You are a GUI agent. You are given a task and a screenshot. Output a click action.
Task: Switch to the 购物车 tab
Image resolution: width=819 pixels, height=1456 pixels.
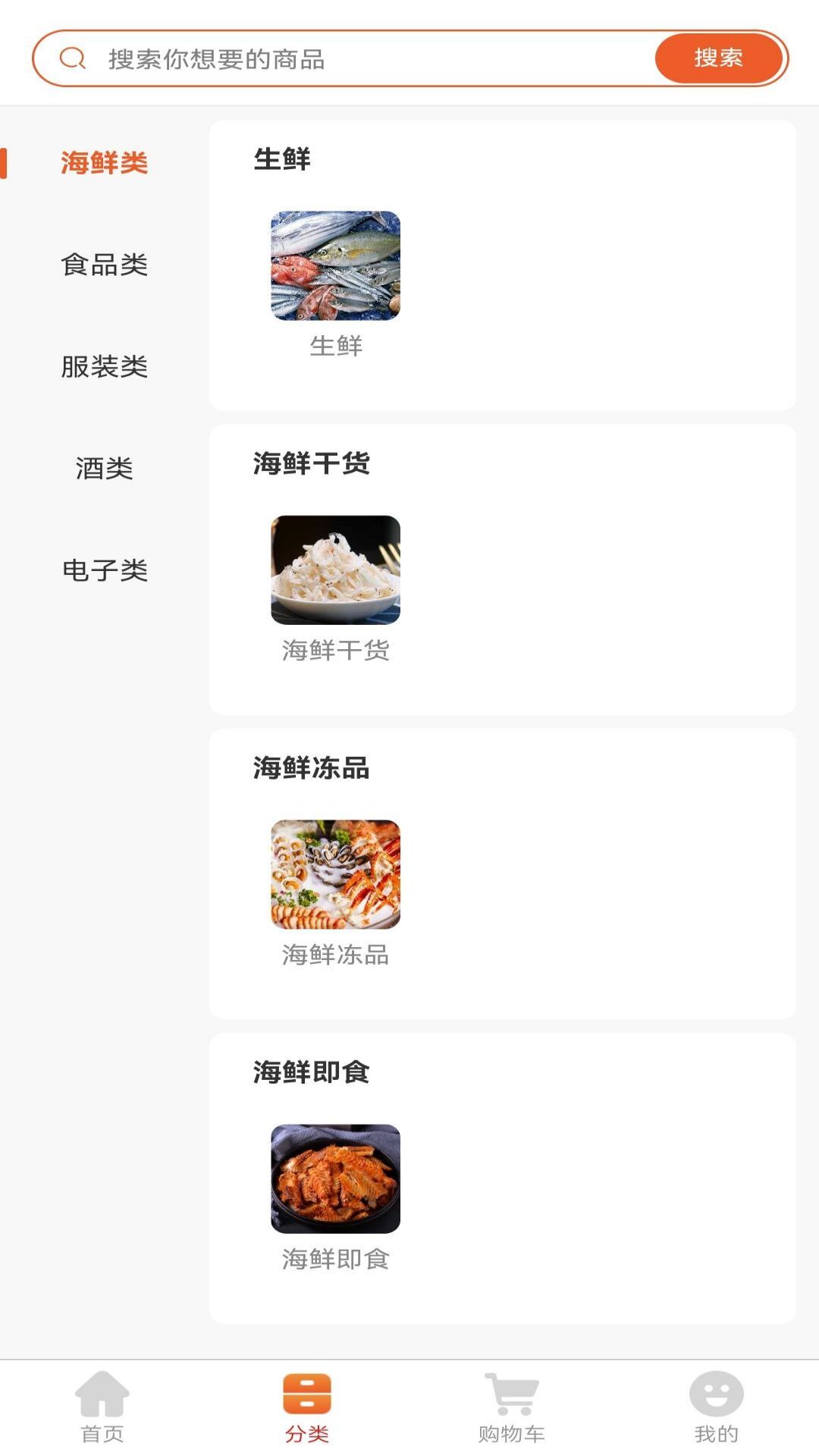(x=512, y=1426)
